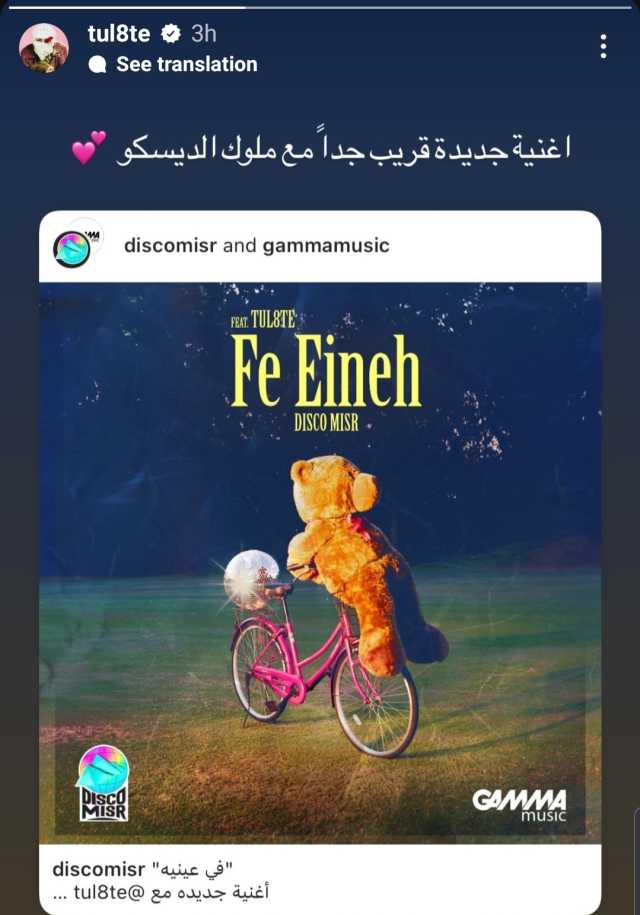Screen dimensions: 640x915
Task: Open the shared discomisr post
Action: [x=320, y=560]
